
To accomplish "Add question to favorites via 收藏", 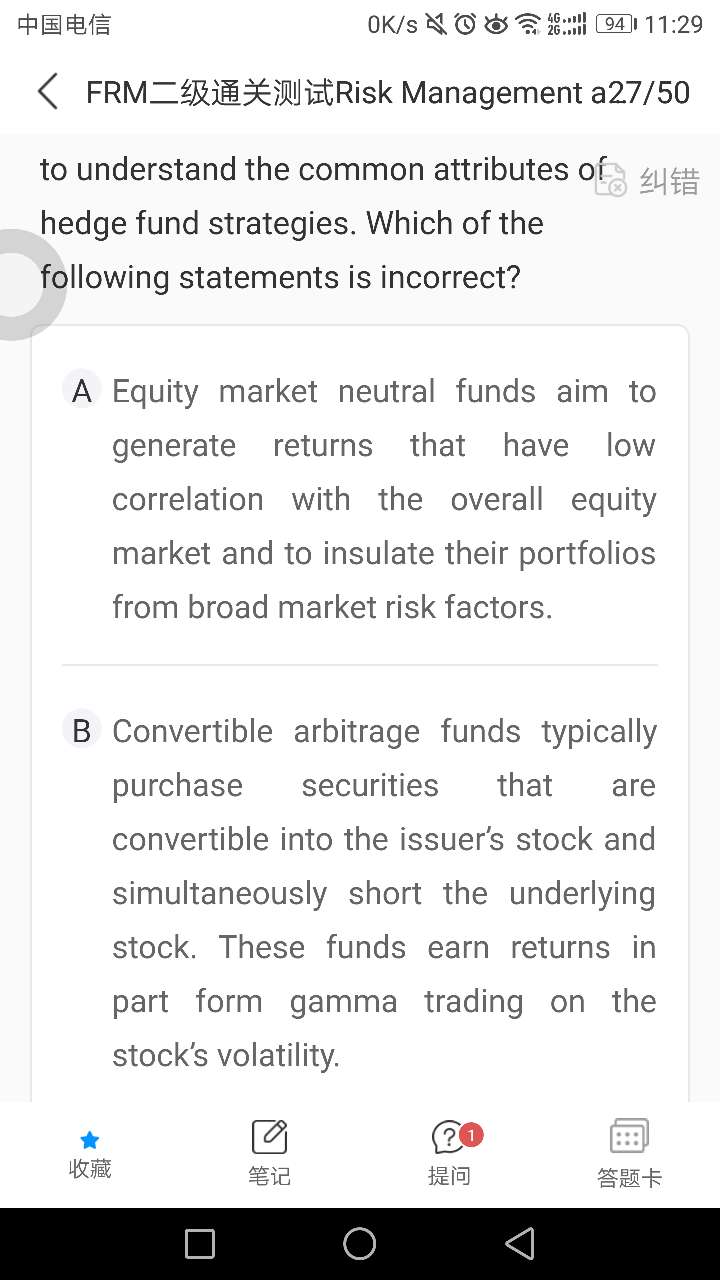I will [x=90, y=1154].
